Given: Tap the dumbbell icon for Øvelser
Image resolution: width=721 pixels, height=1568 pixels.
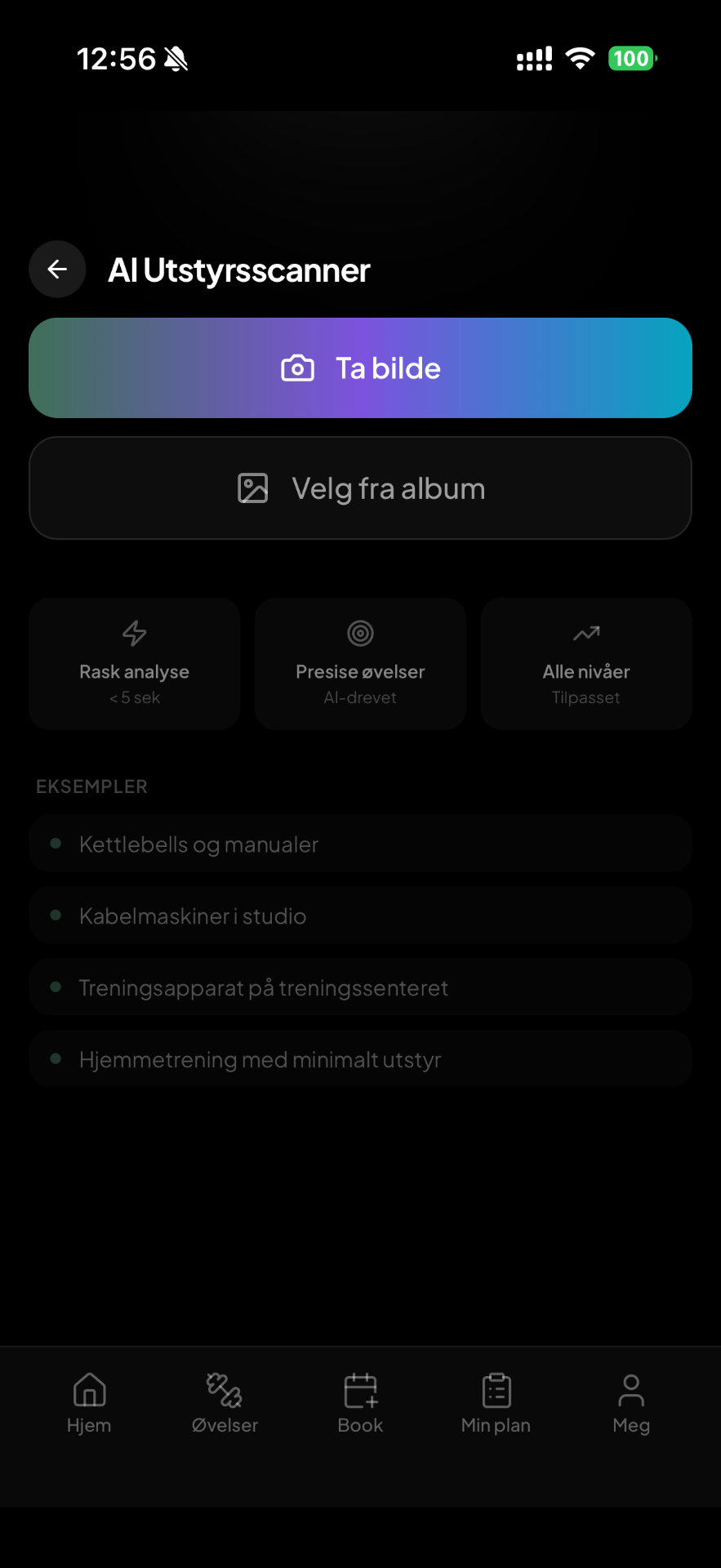Looking at the screenshot, I should pos(224,1388).
